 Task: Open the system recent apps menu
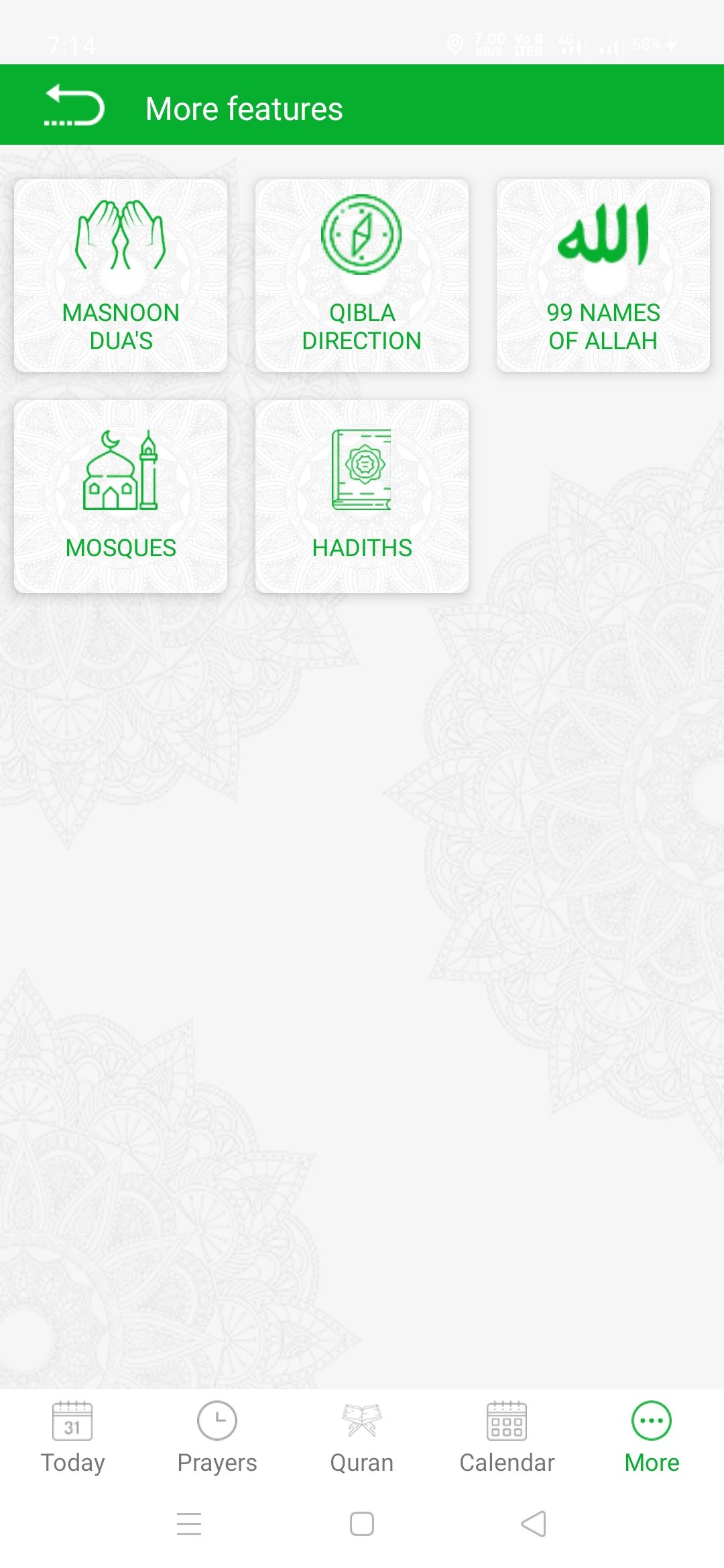coord(189,1524)
